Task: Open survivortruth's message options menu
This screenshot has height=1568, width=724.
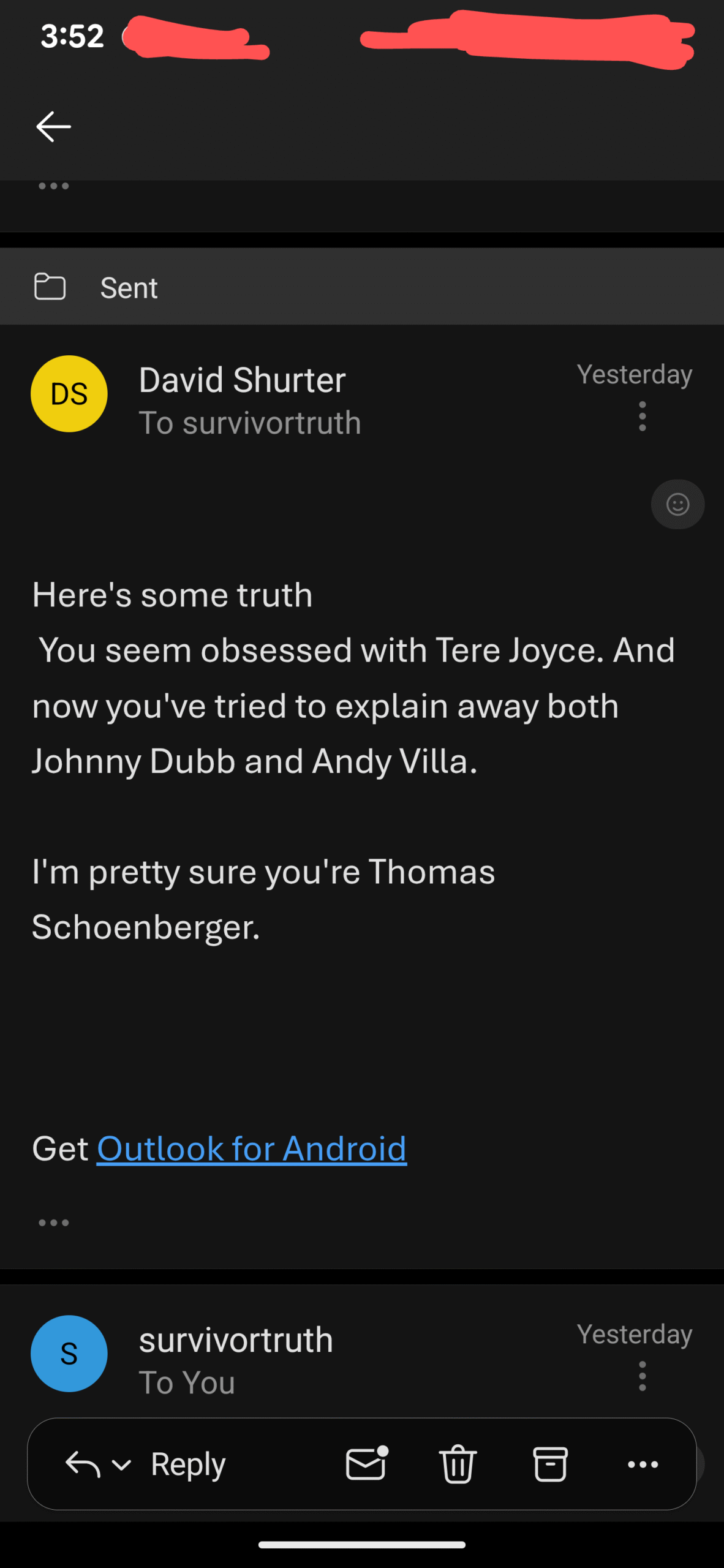Action: click(x=642, y=1376)
